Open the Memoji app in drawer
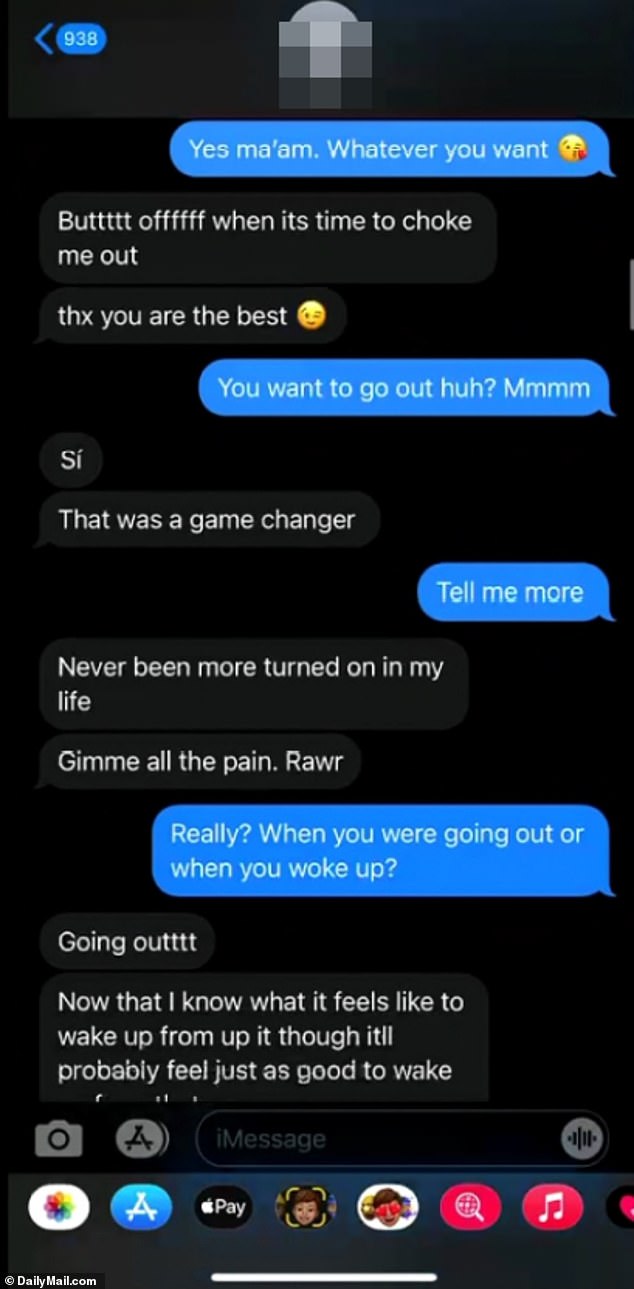The width and height of the screenshot is (634, 1289). click(x=305, y=1207)
